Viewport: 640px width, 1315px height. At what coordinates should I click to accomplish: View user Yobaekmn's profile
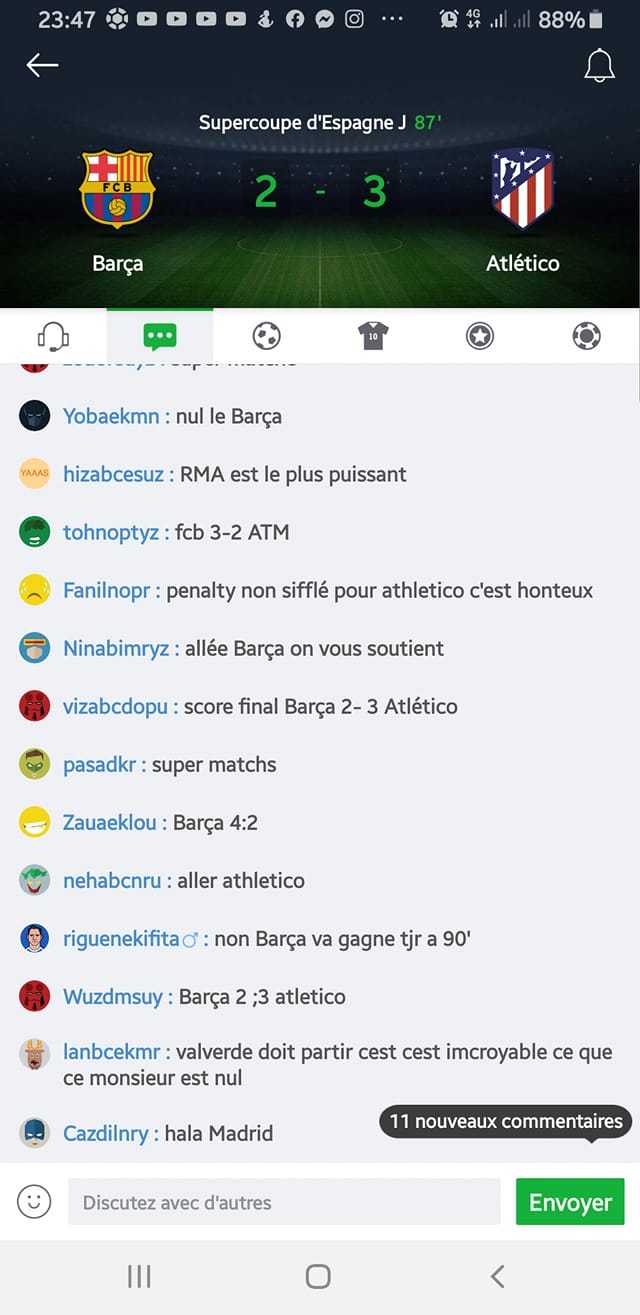click(111, 416)
